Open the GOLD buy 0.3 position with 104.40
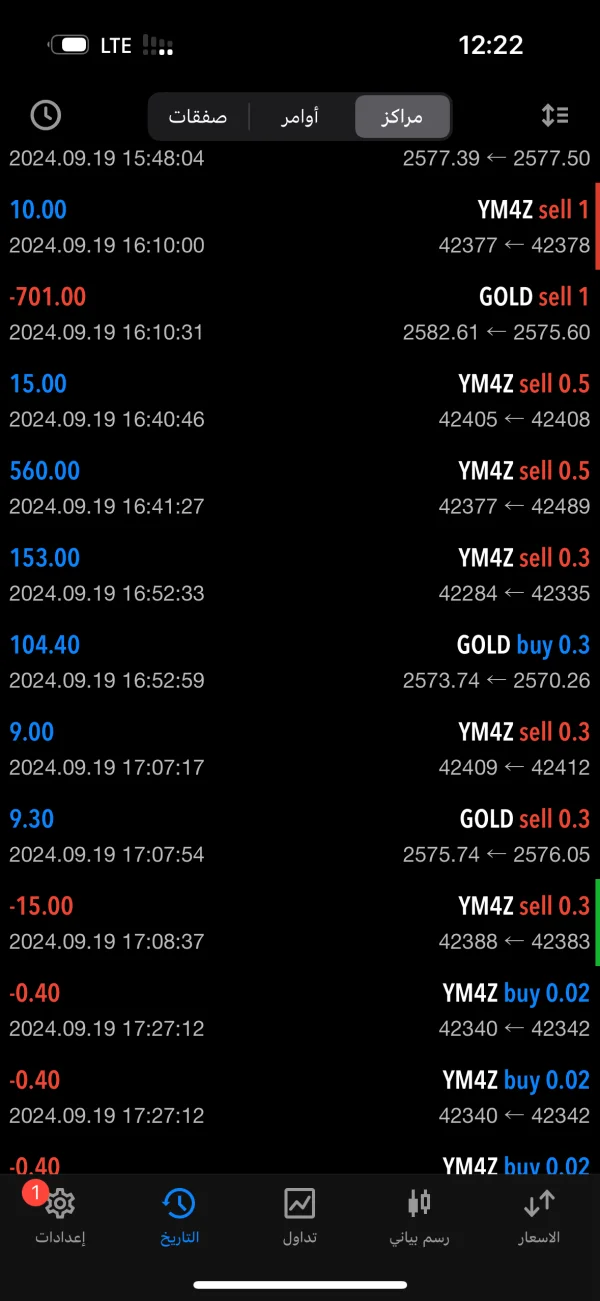 [300, 662]
